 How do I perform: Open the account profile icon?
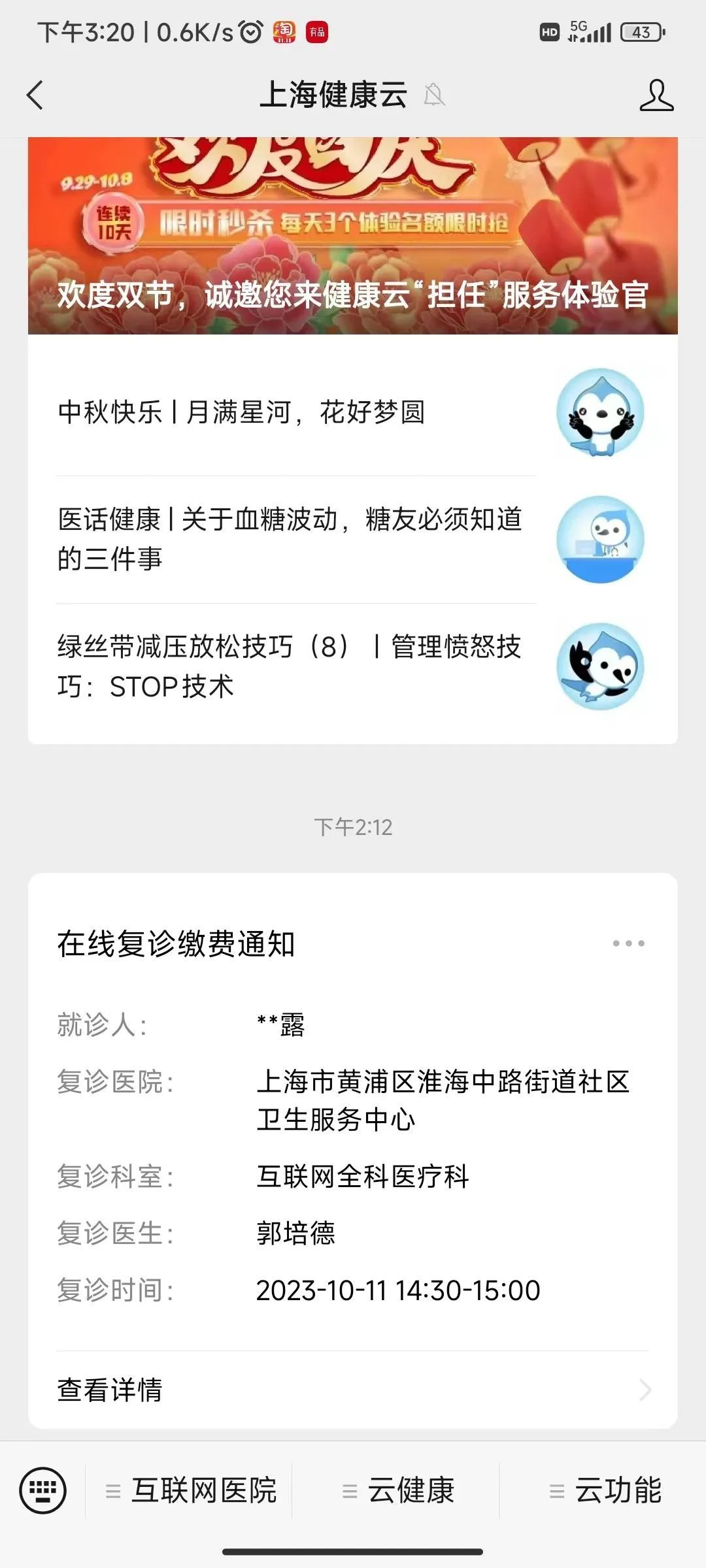(656, 95)
